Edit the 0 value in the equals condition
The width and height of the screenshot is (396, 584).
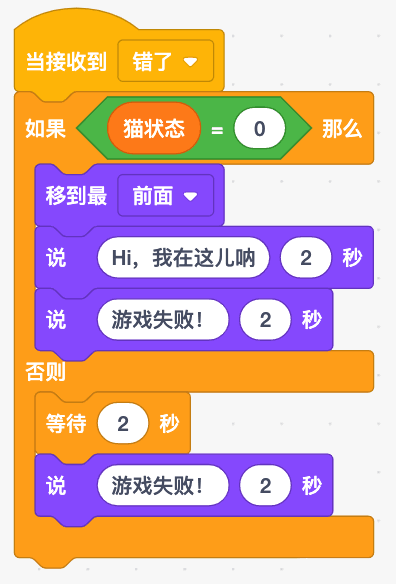point(260,128)
